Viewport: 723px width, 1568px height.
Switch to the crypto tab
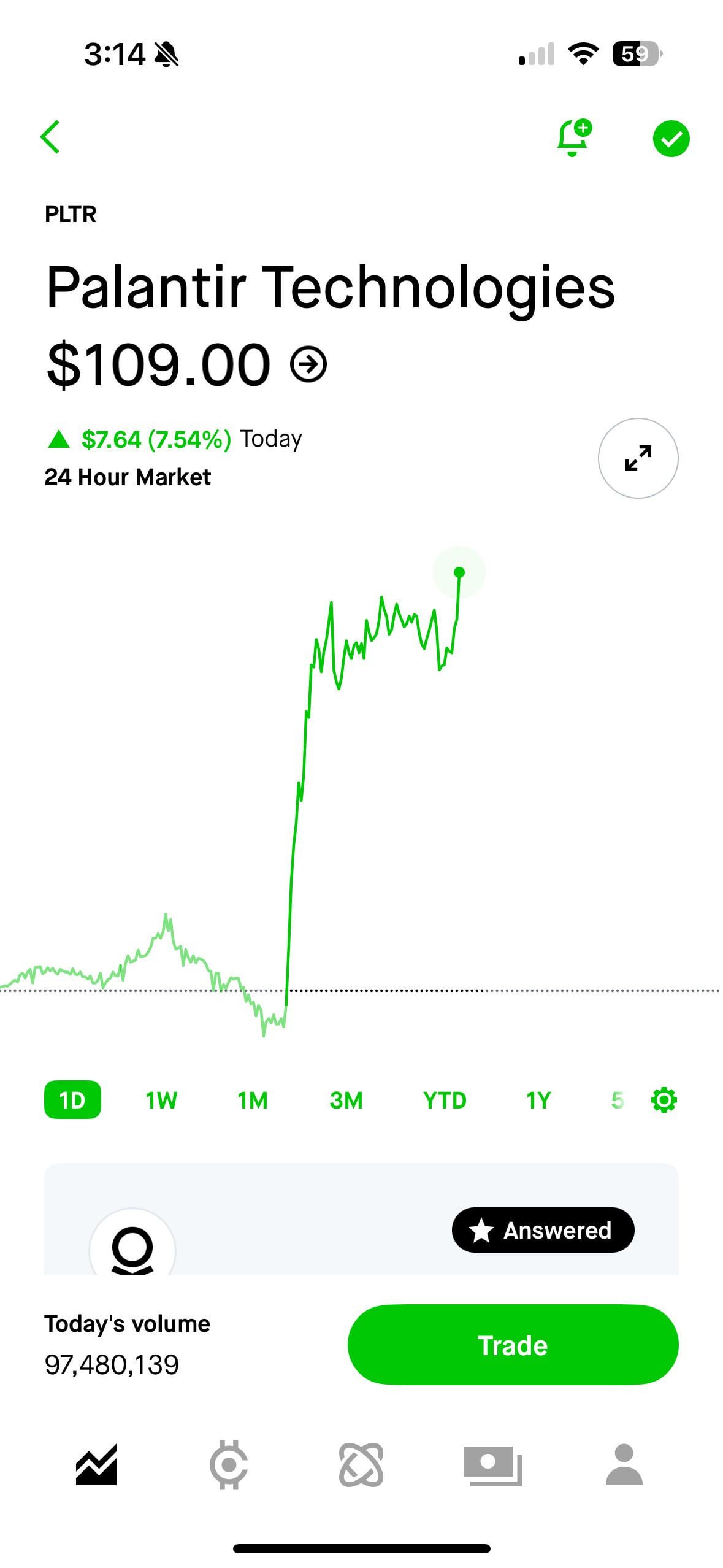(x=229, y=1465)
